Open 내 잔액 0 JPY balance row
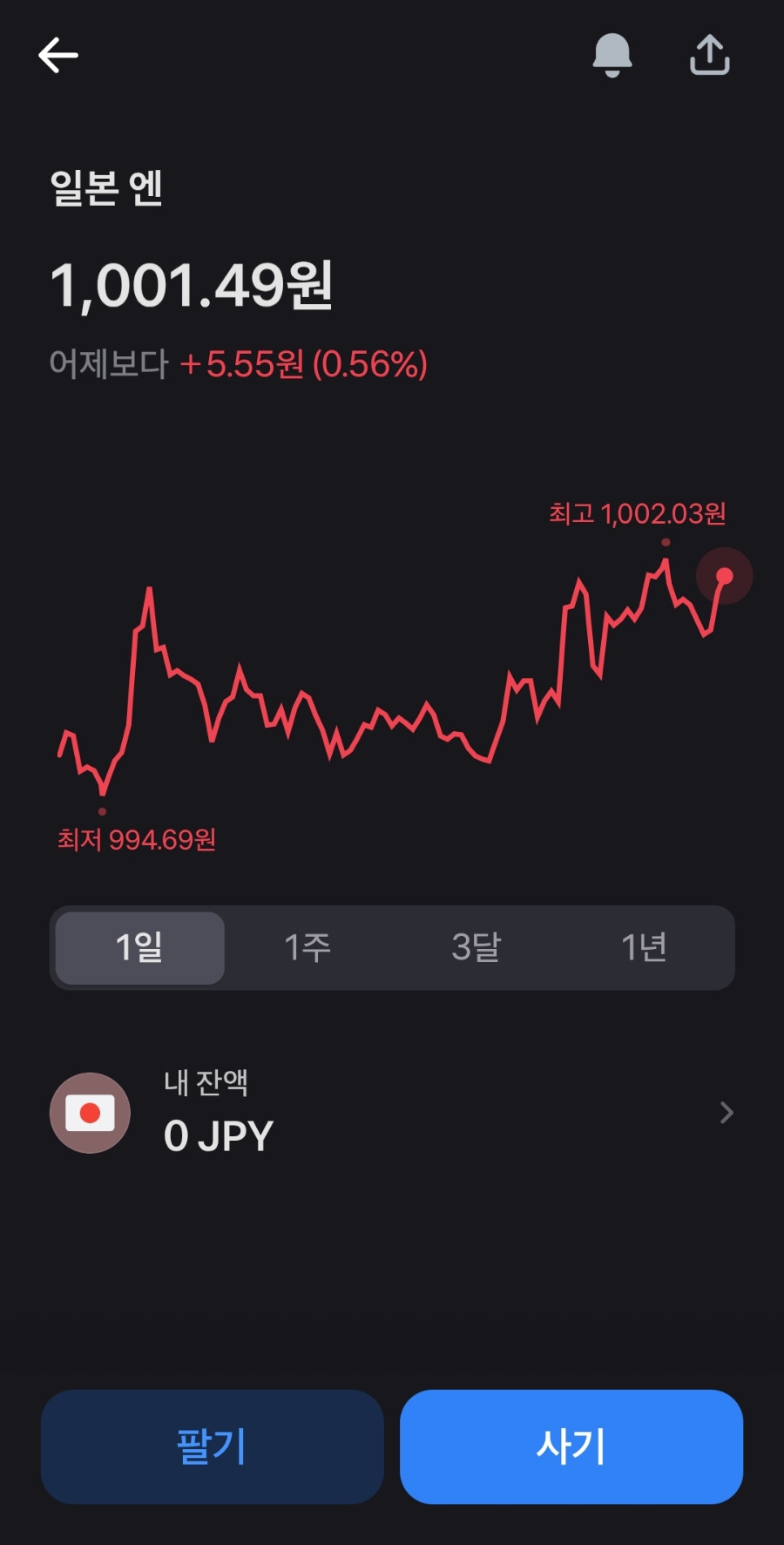 [x=392, y=1113]
